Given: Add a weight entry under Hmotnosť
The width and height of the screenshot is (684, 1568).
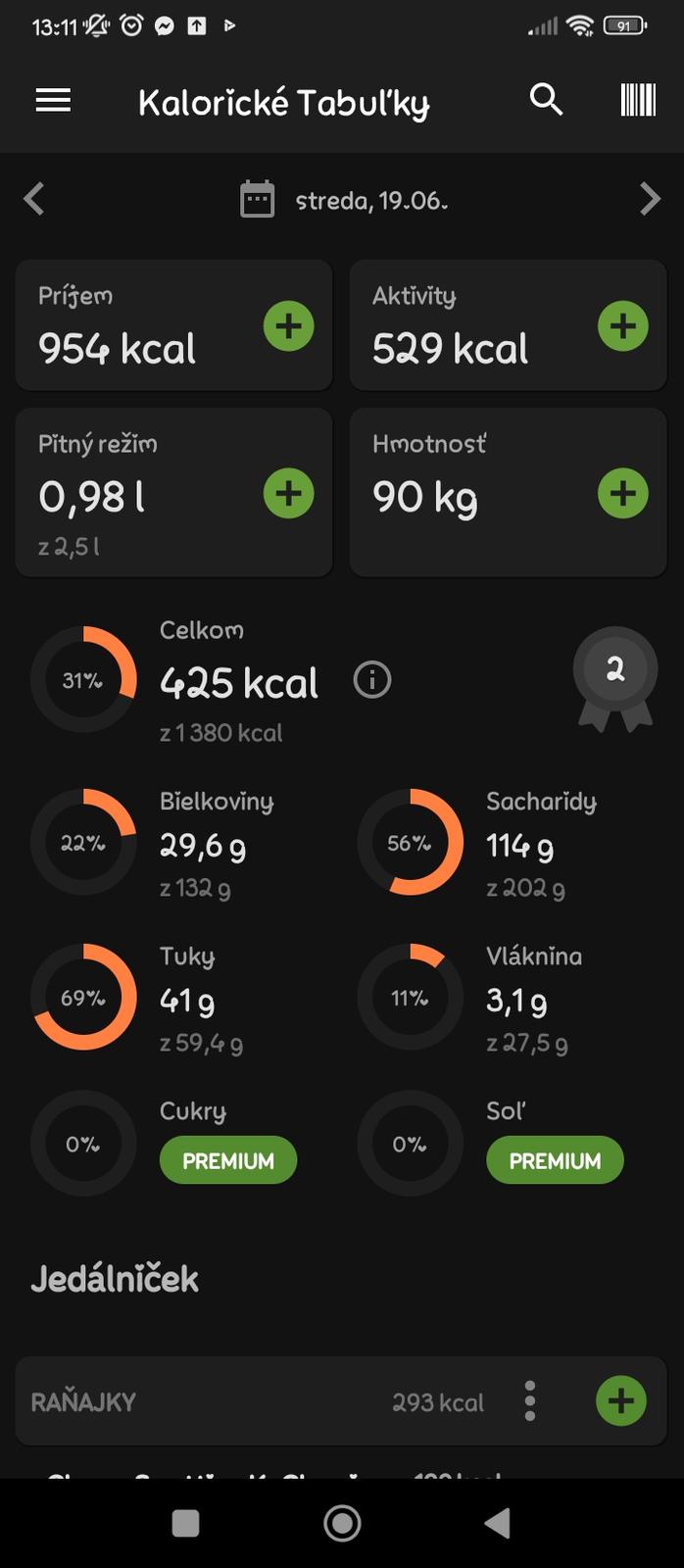Looking at the screenshot, I should pyautogui.click(x=623, y=493).
